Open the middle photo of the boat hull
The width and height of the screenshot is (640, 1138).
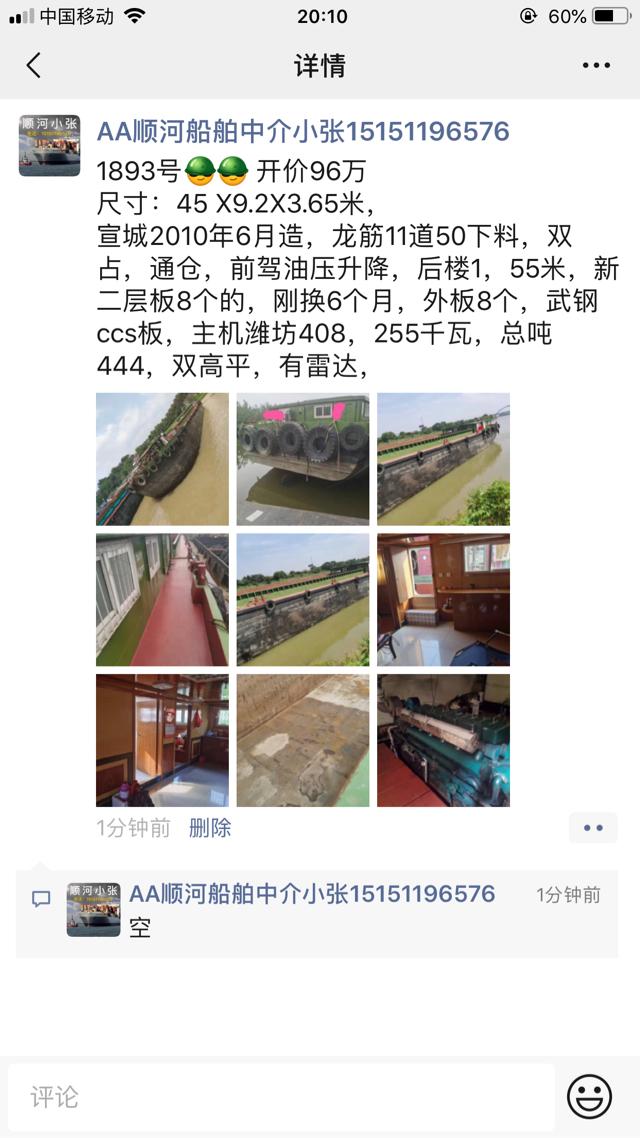click(x=303, y=599)
